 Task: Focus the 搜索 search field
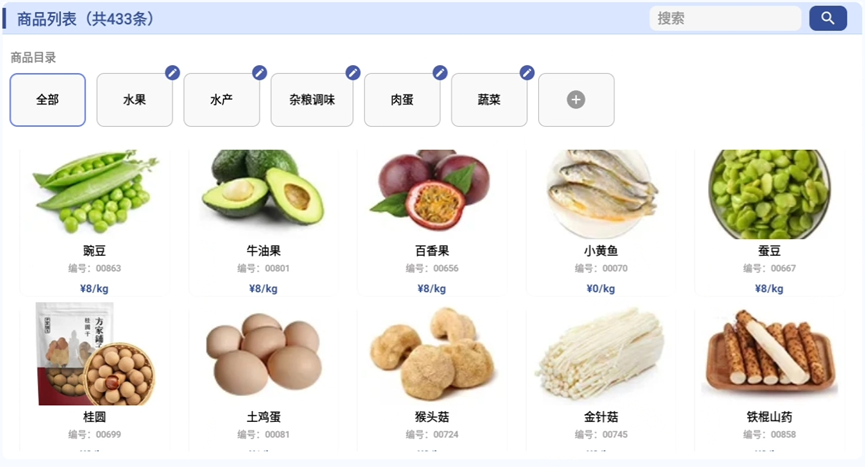pyautogui.click(x=725, y=18)
